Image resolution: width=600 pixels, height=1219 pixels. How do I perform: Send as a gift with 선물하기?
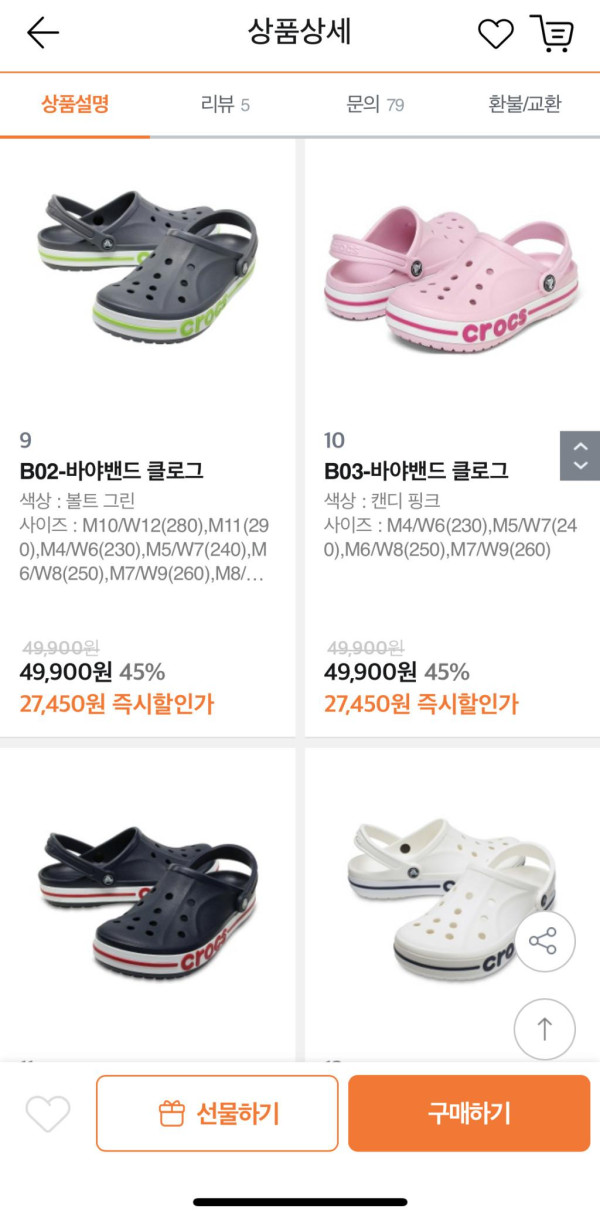point(217,1113)
